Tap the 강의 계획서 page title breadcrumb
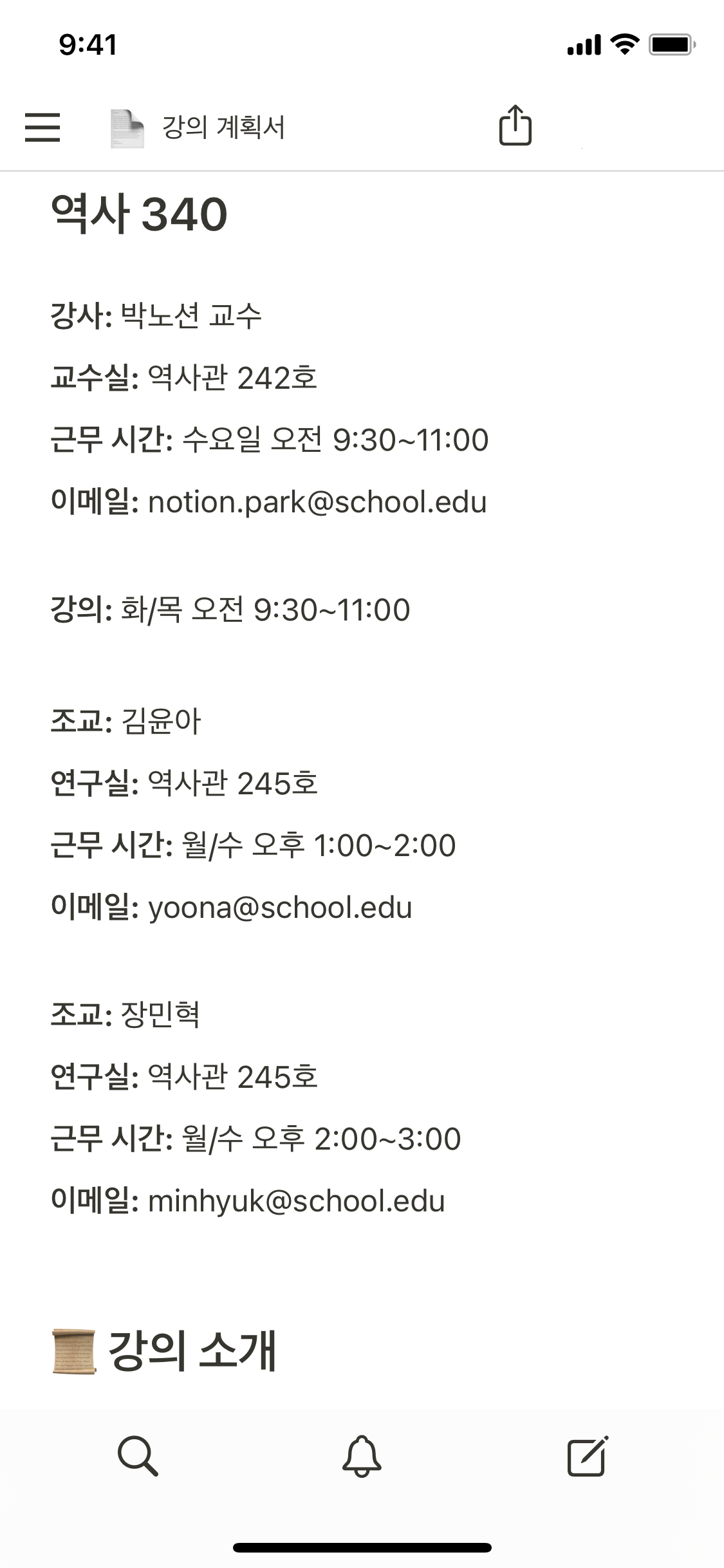Viewport: 724px width, 1568px height. (223, 127)
